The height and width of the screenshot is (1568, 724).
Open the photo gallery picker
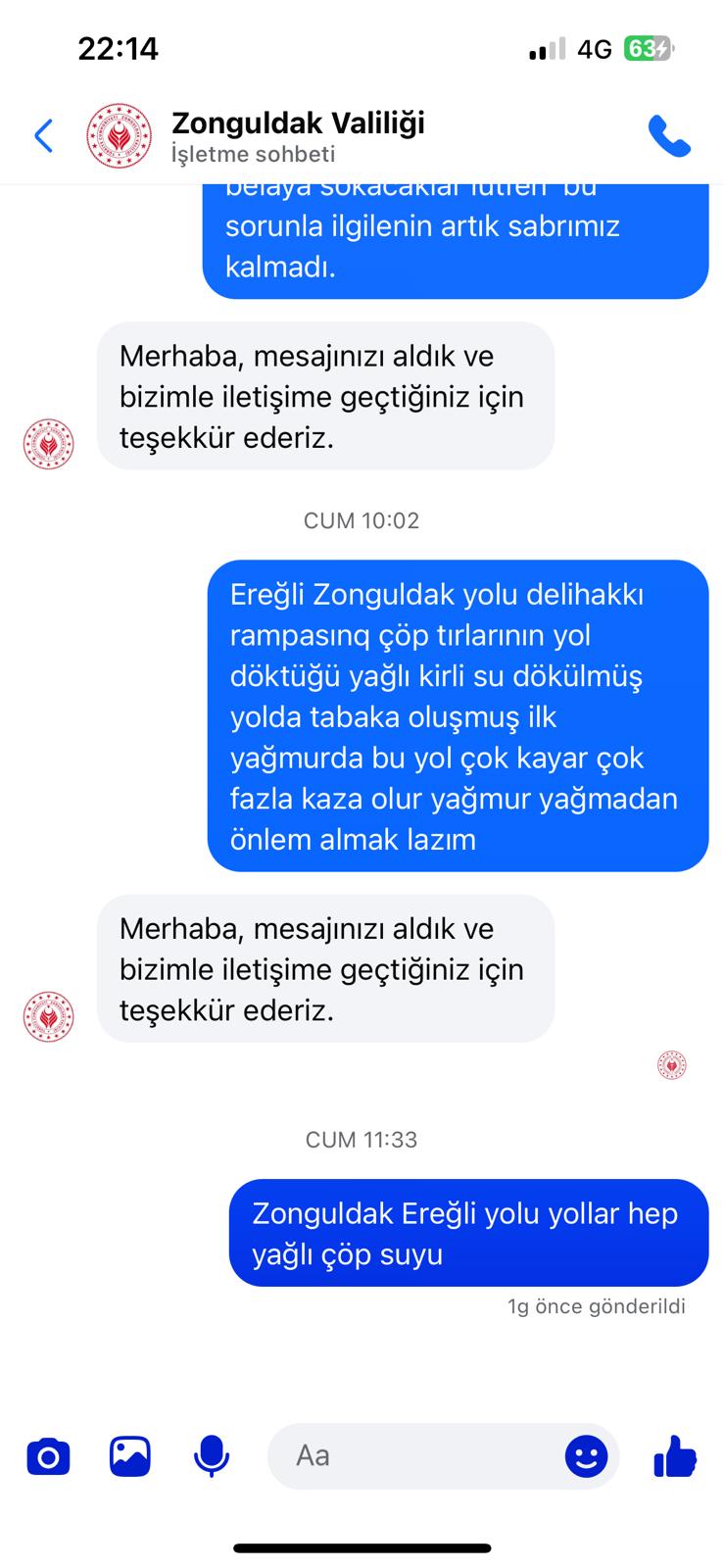pyautogui.click(x=129, y=1456)
